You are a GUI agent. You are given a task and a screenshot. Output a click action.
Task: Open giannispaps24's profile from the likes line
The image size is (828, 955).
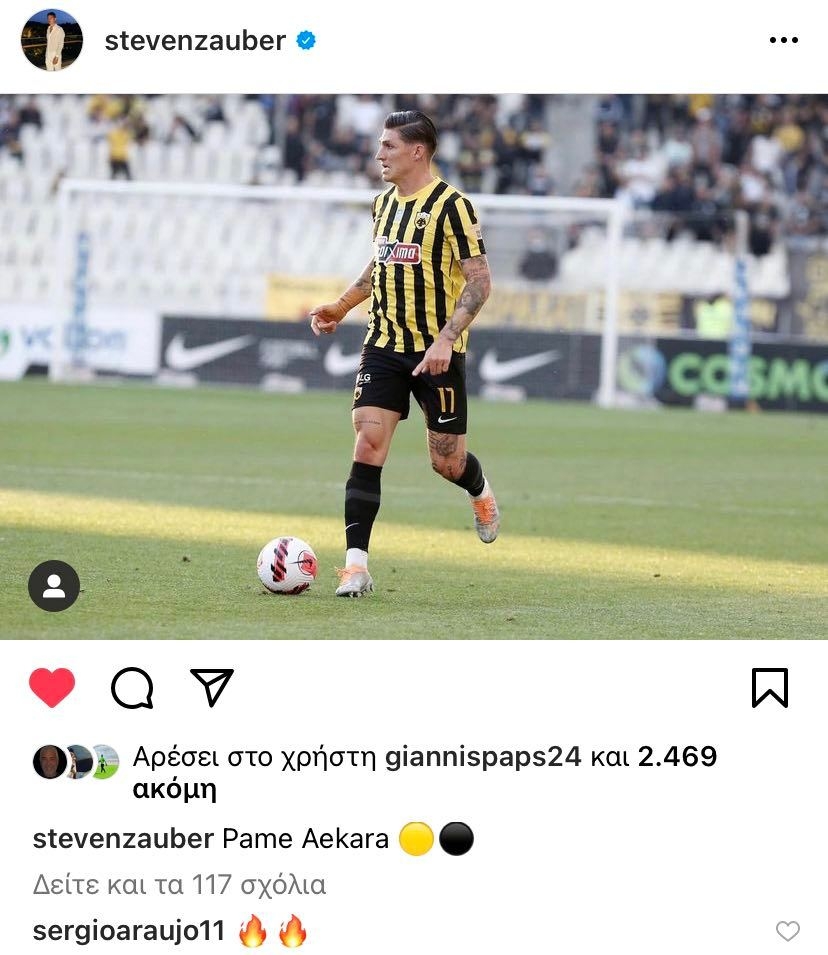click(482, 757)
